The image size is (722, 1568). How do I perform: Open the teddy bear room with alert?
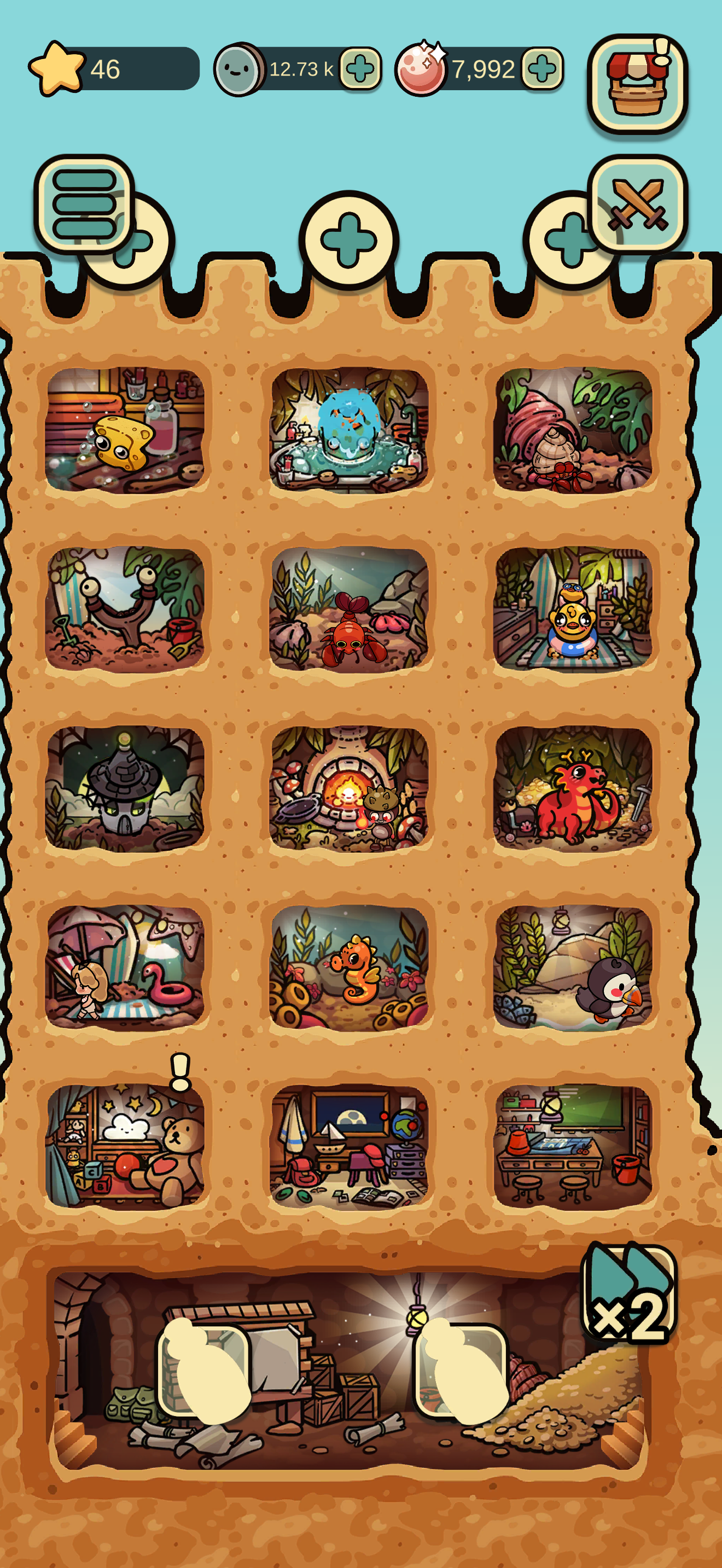124,1145
